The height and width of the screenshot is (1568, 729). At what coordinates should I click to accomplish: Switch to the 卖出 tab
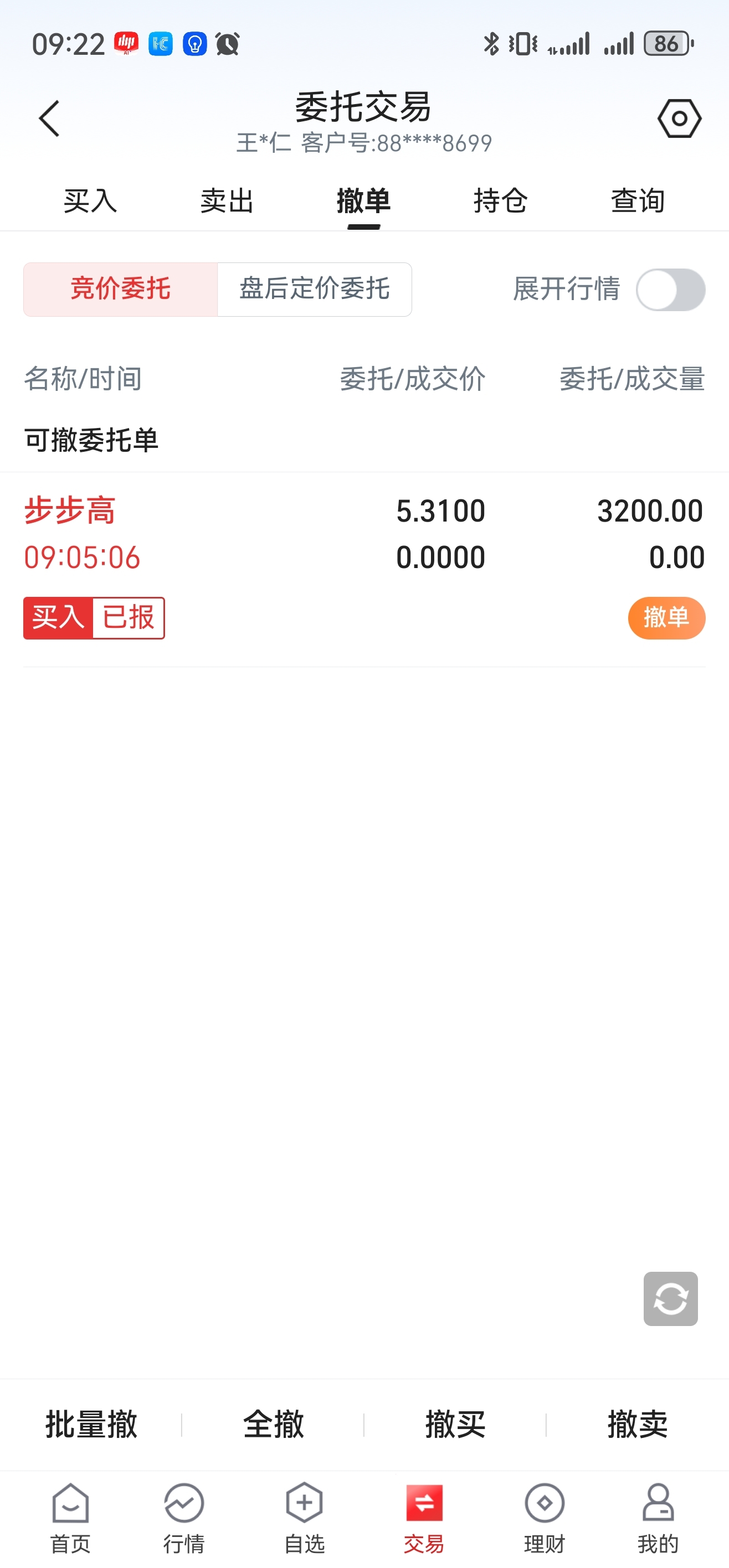point(227,201)
